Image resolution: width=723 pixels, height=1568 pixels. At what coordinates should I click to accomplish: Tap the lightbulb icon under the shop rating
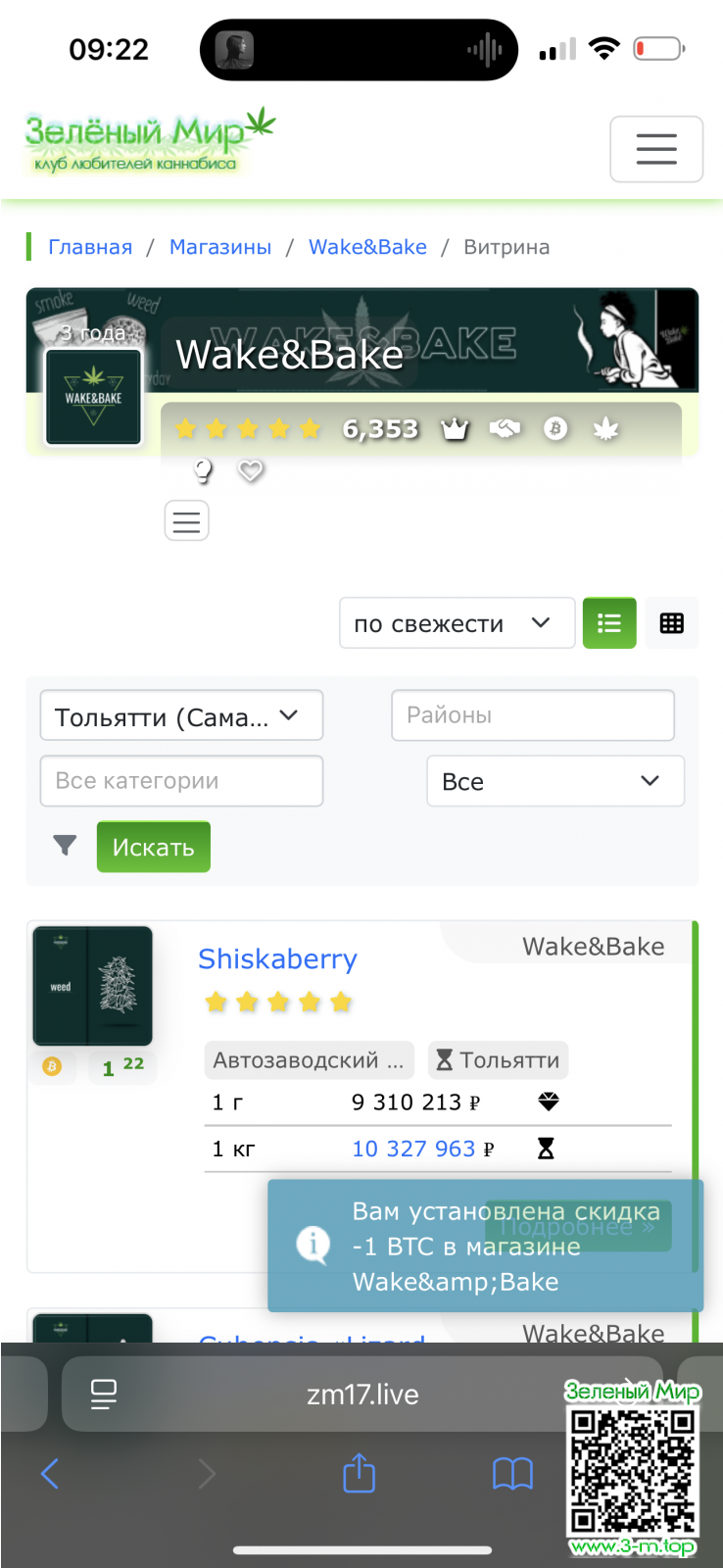(203, 471)
